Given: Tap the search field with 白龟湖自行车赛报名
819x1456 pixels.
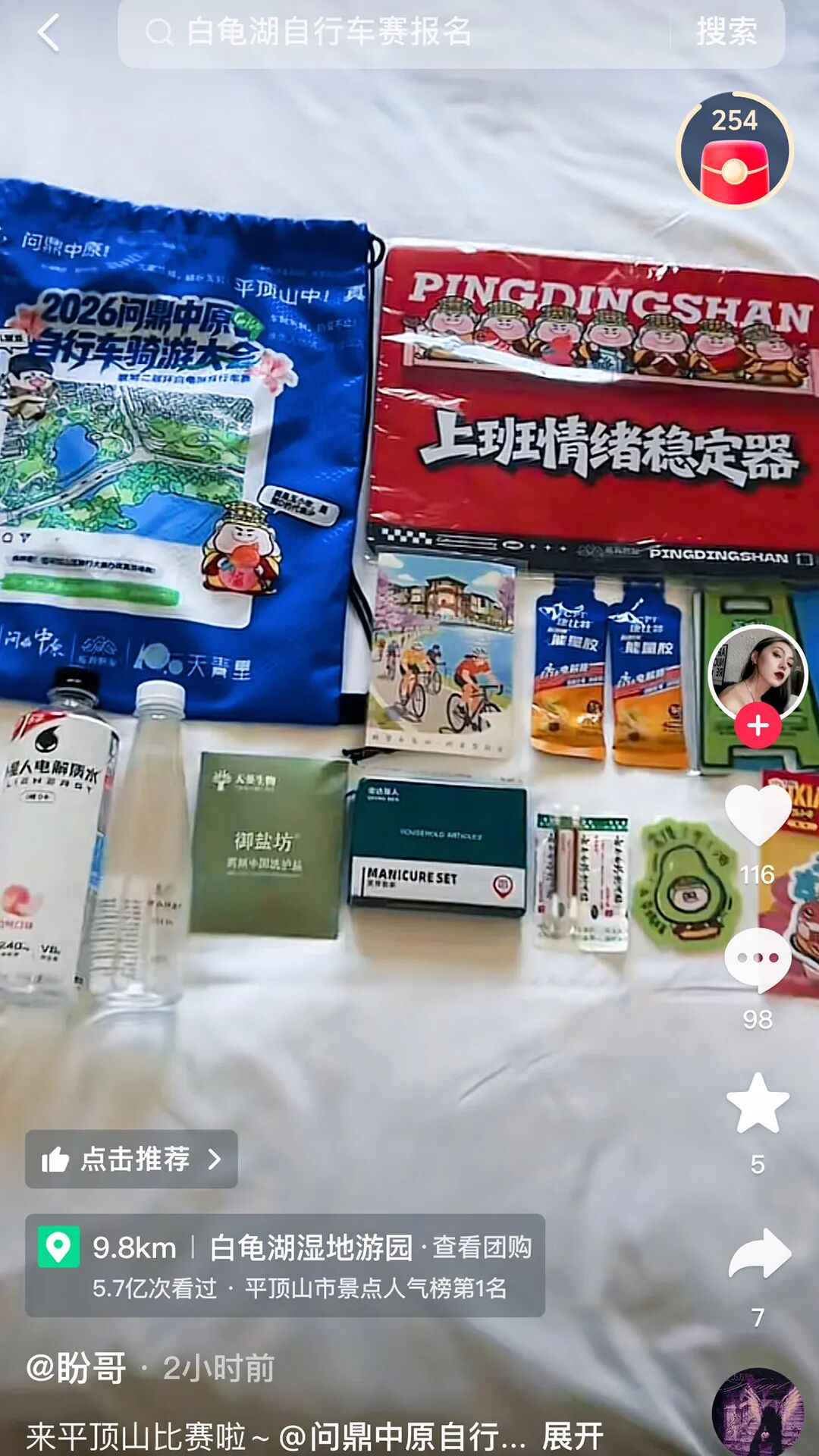Looking at the screenshot, I should 394,33.
